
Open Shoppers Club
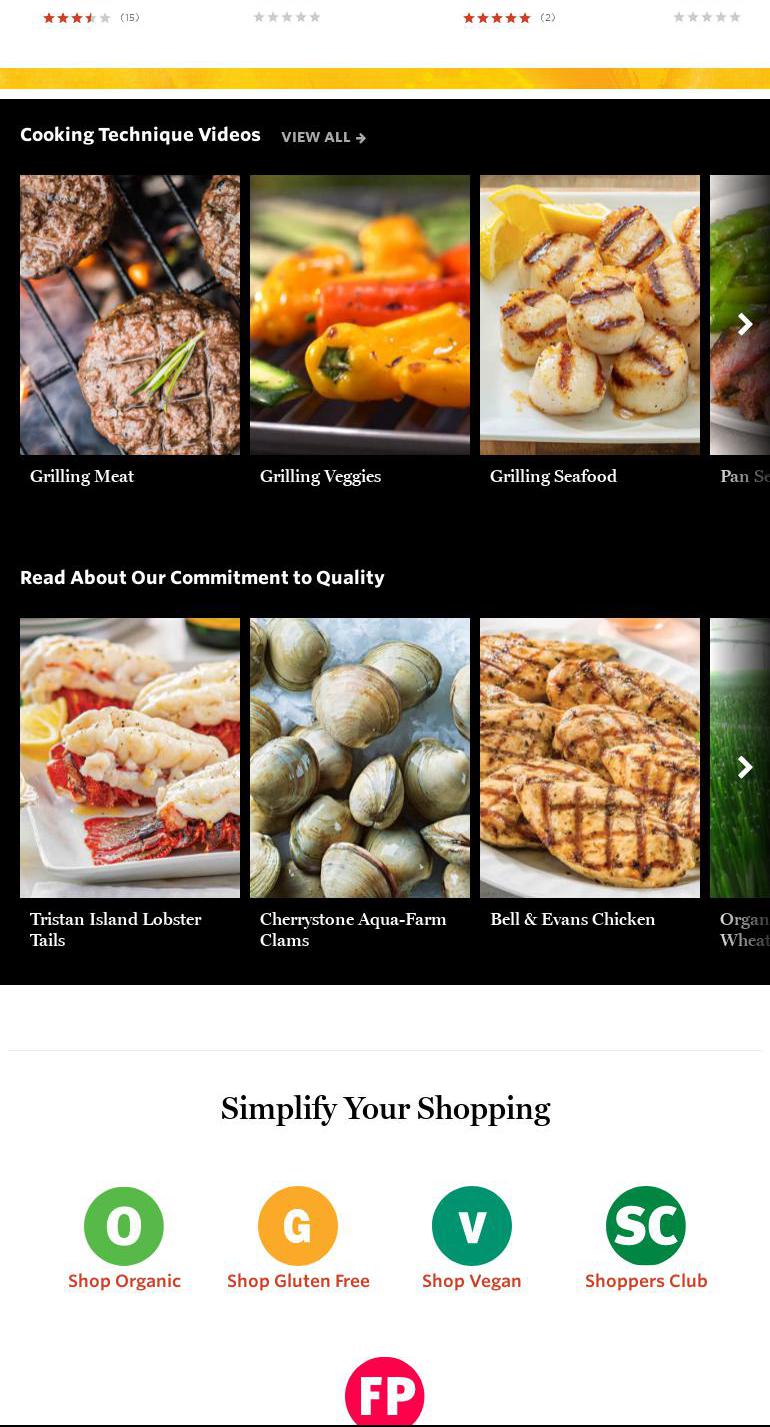(x=646, y=1238)
